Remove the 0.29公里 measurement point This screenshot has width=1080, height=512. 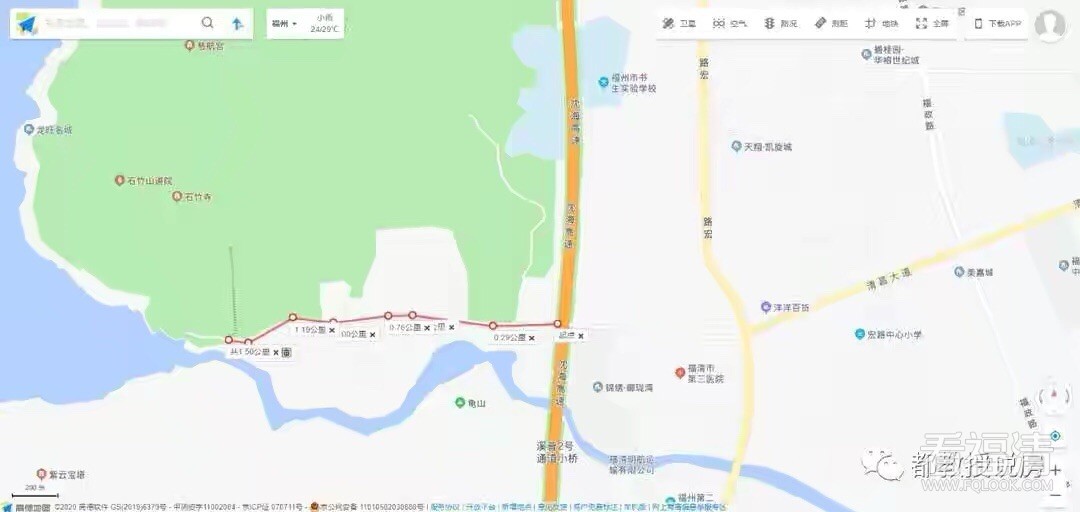coord(532,338)
